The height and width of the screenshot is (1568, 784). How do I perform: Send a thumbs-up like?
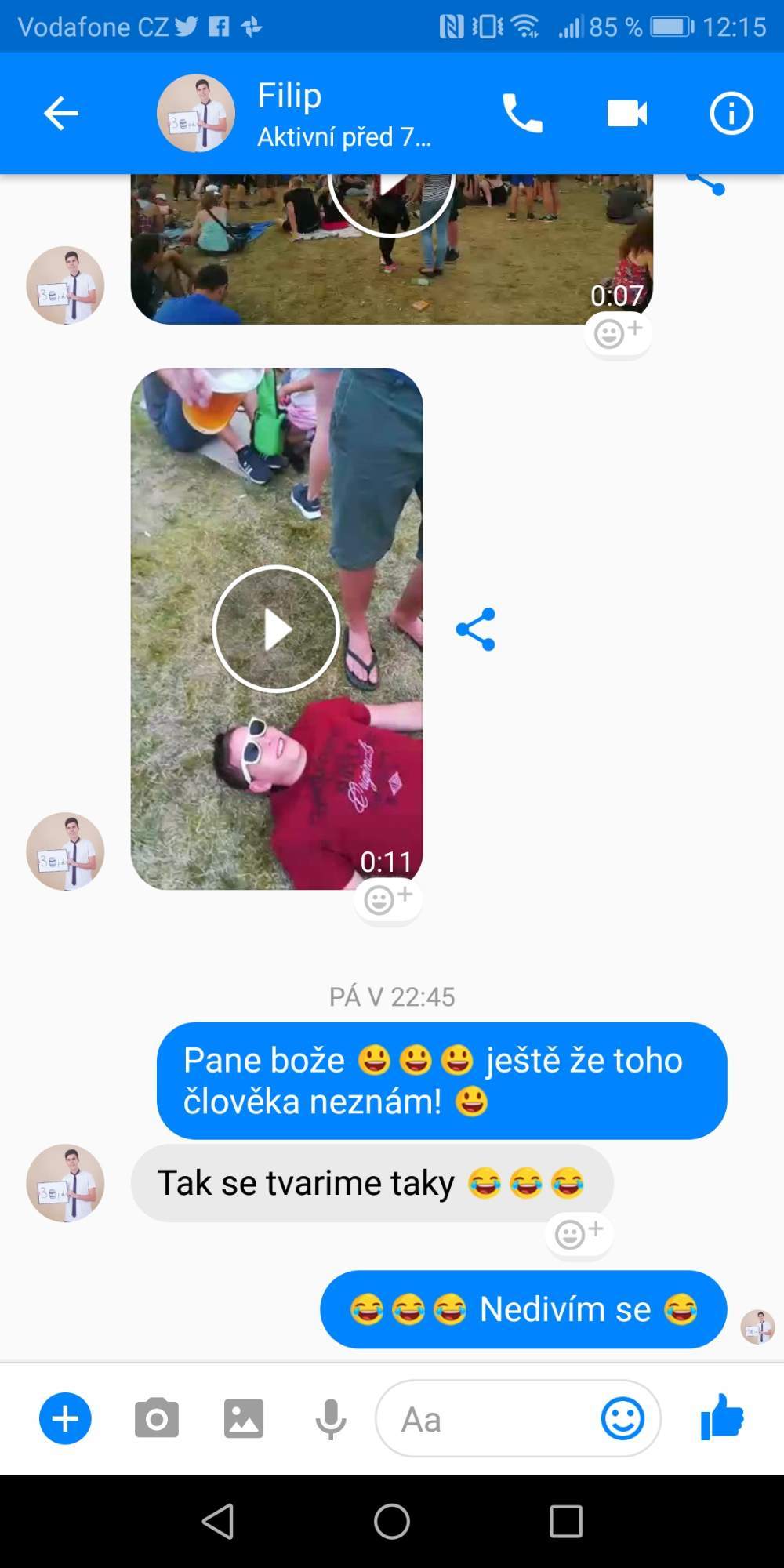722,1417
